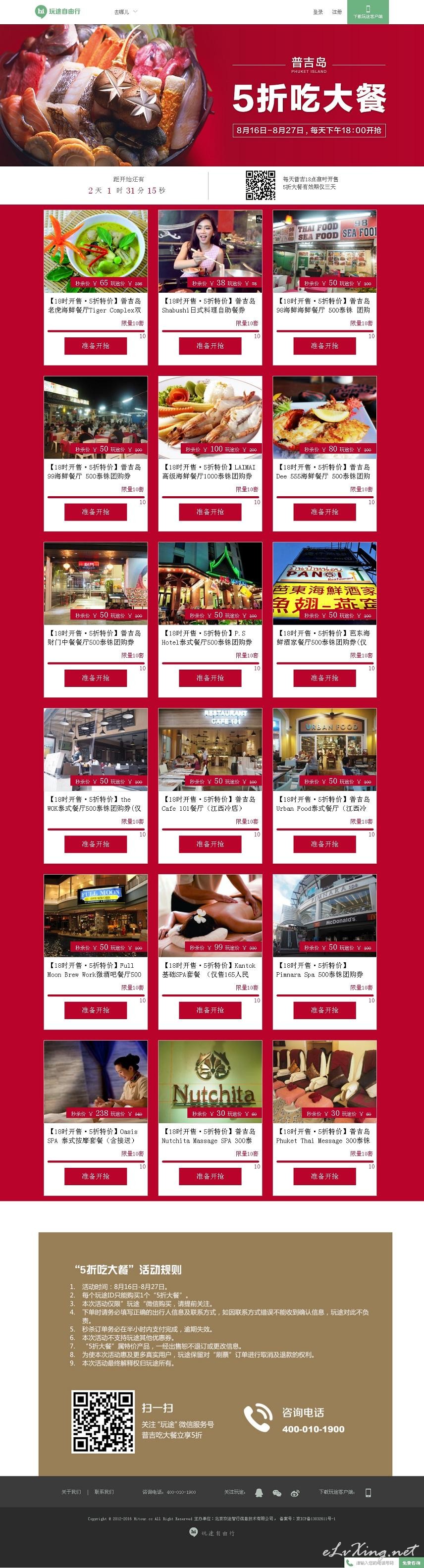The image size is (424, 1568).
Task: Open the 联系我们 footer link
Action: click(x=104, y=1492)
